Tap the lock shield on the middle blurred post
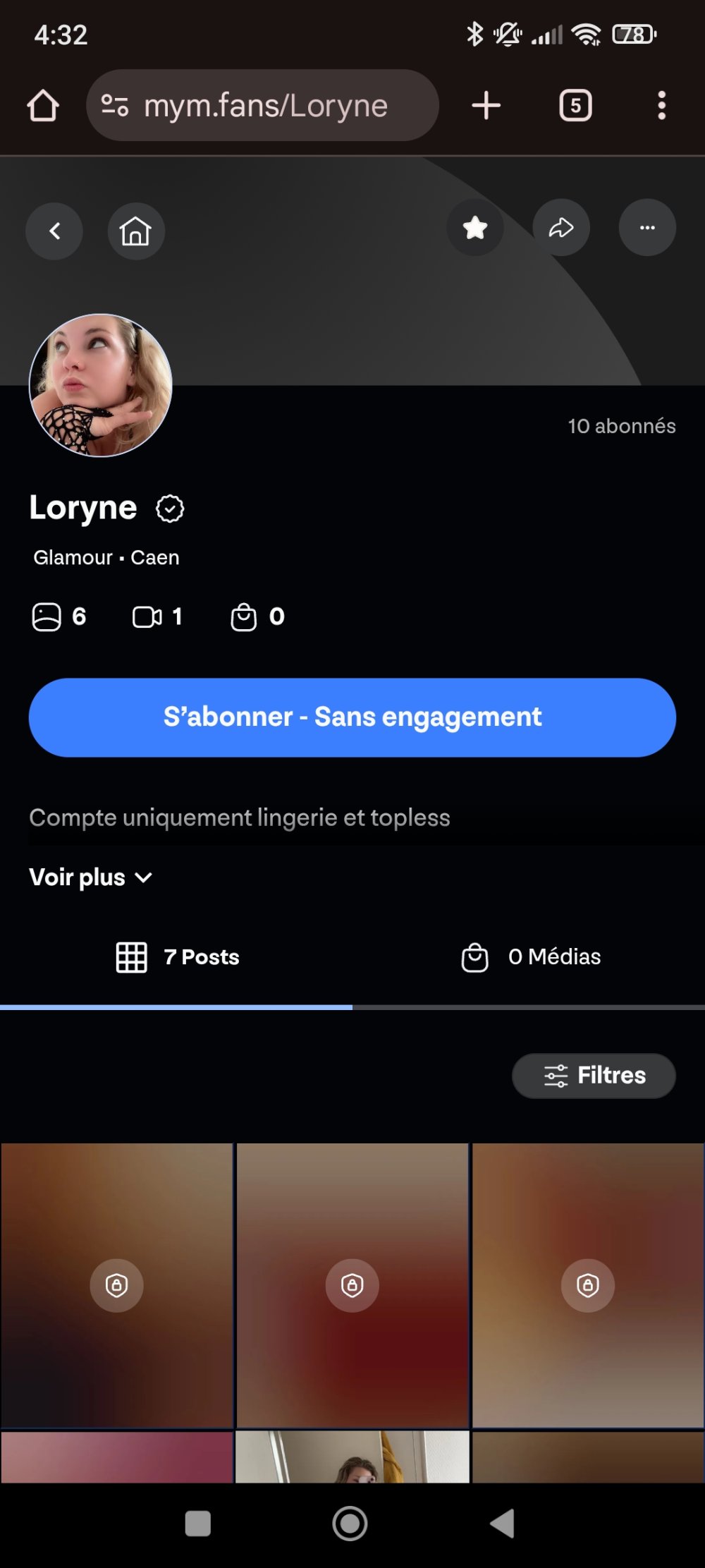 (x=352, y=1284)
